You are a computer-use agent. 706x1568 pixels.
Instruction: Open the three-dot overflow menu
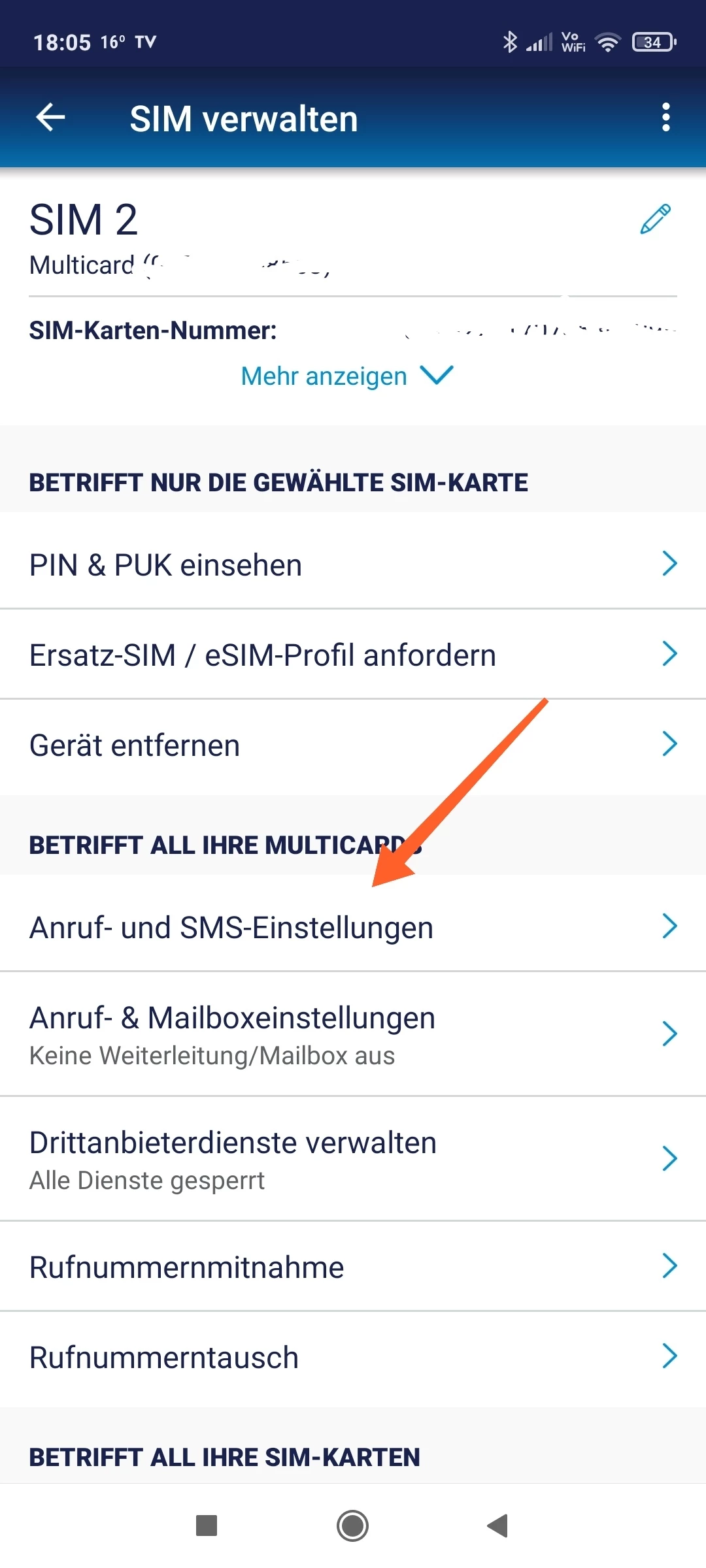pos(665,118)
